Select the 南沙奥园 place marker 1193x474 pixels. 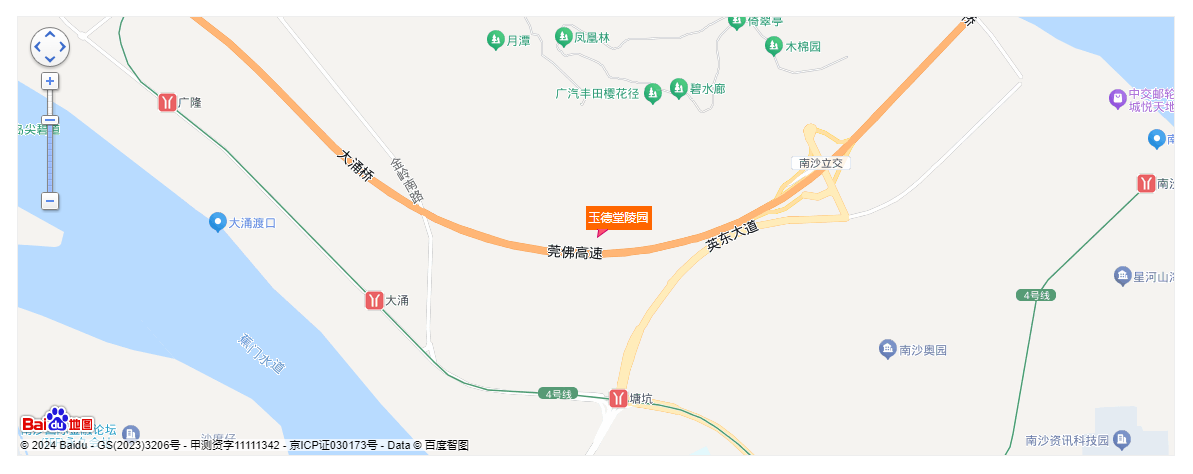click(x=887, y=349)
